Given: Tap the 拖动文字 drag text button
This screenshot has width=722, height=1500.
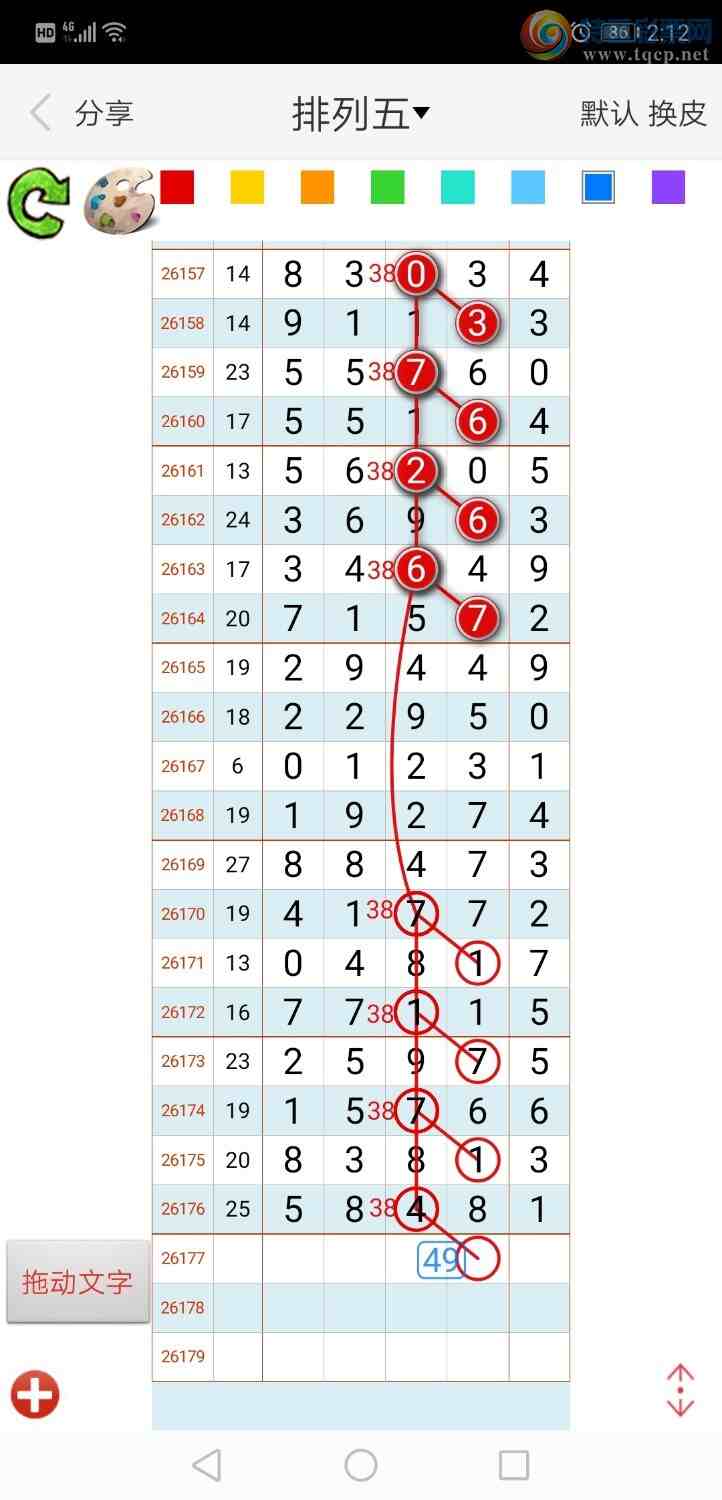Looking at the screenshot, I should 78,1282.
